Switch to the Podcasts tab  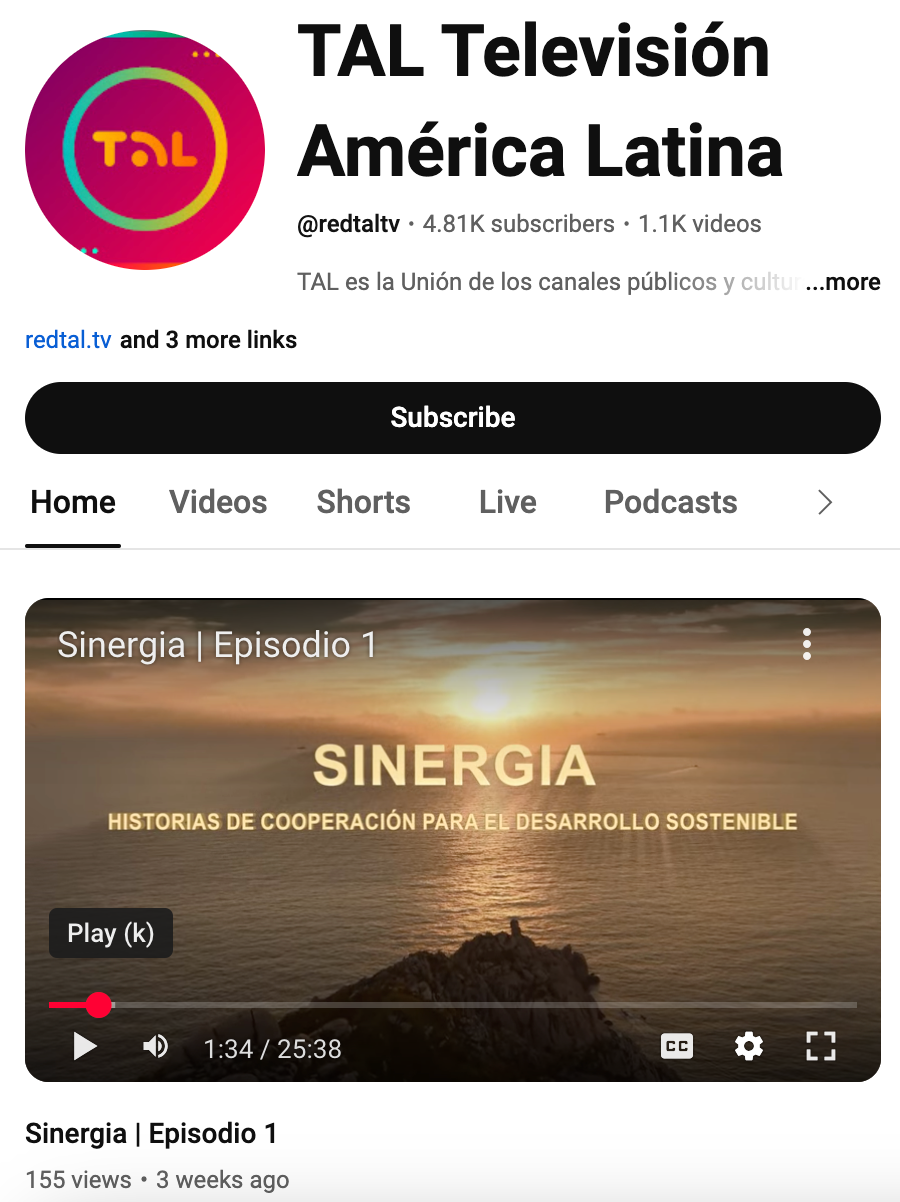point(670,502)
